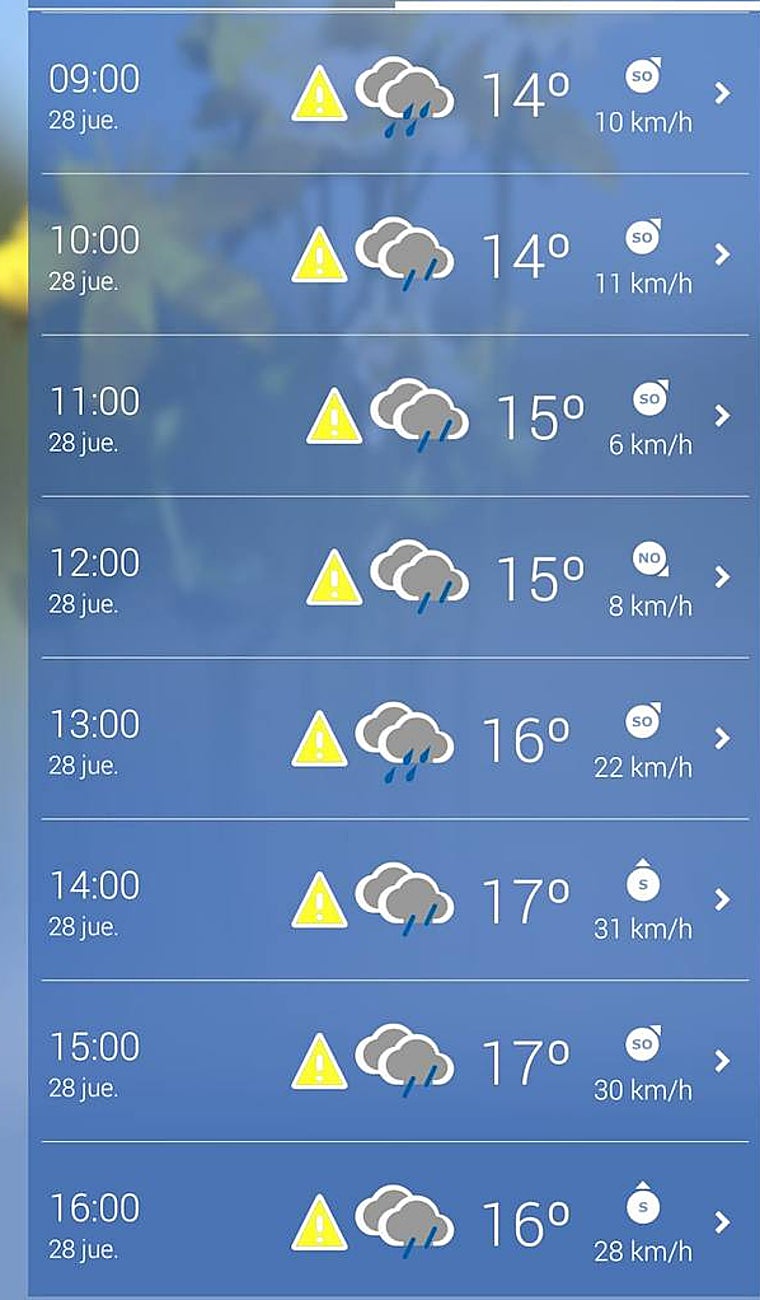Viewport: 760px width, 1300px height.
Task: Select the 10:00 forecast row
Action: pyautogui.click(x=380, y=255)
